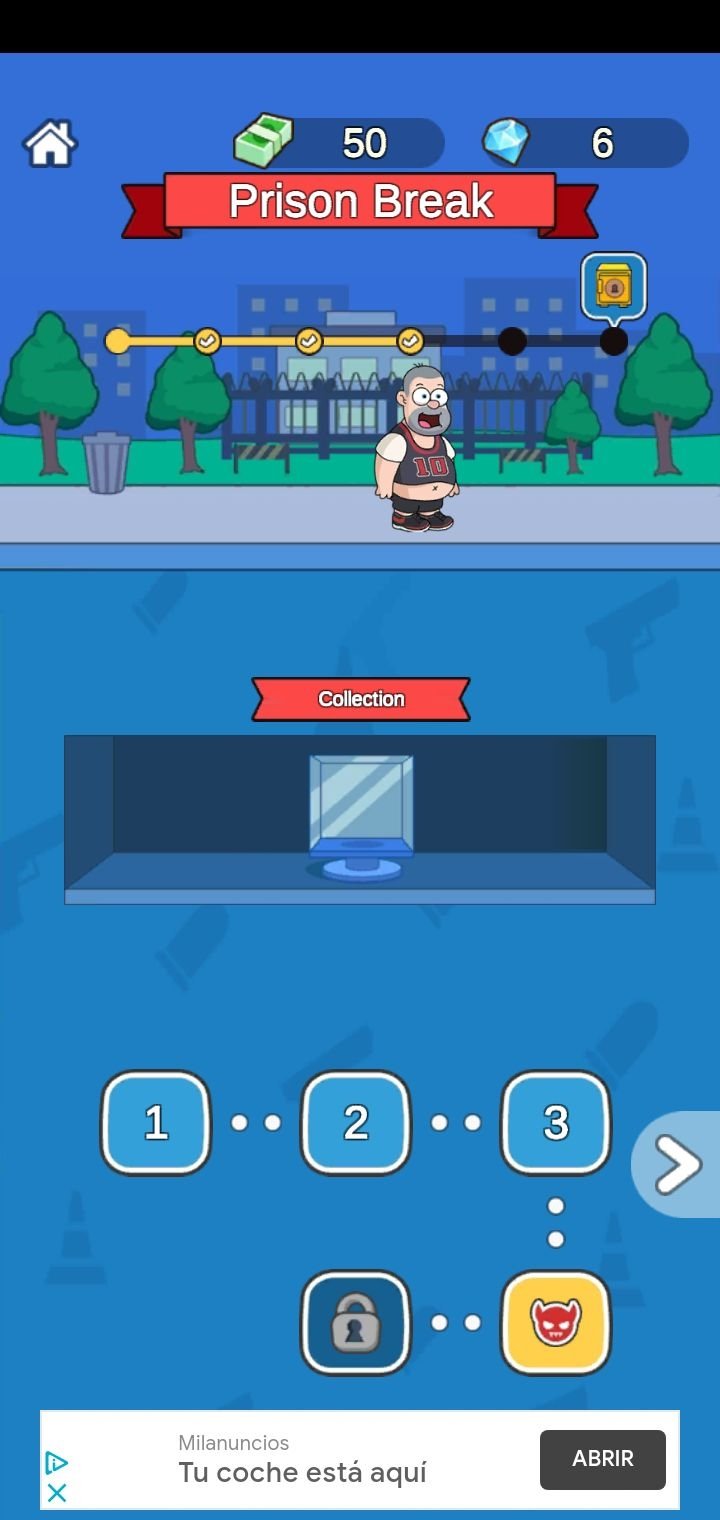Tap the ABRIR button on the ad
This screenshot has height=1520, width=720.
pos(603,1459)
